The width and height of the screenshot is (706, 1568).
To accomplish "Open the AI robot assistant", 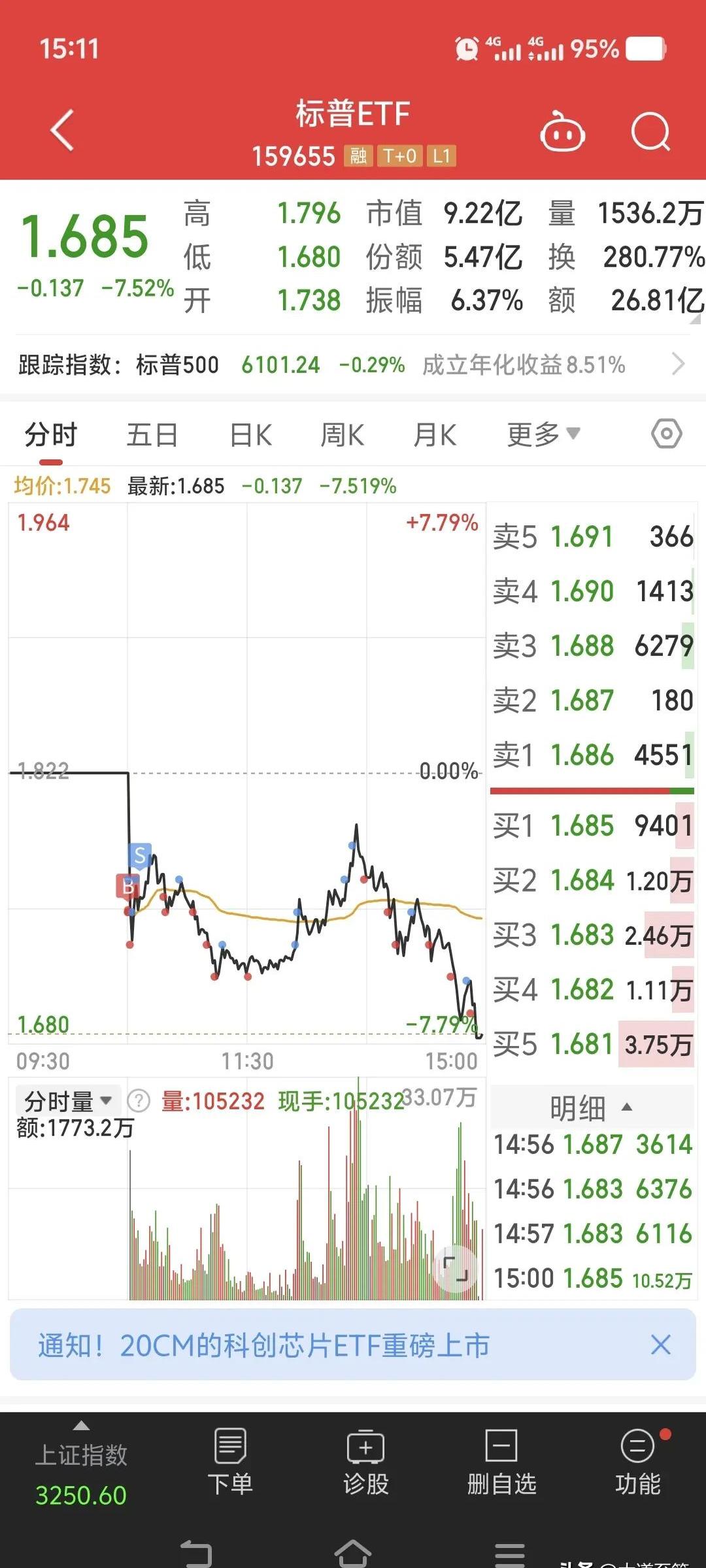I will pos(563,131).
